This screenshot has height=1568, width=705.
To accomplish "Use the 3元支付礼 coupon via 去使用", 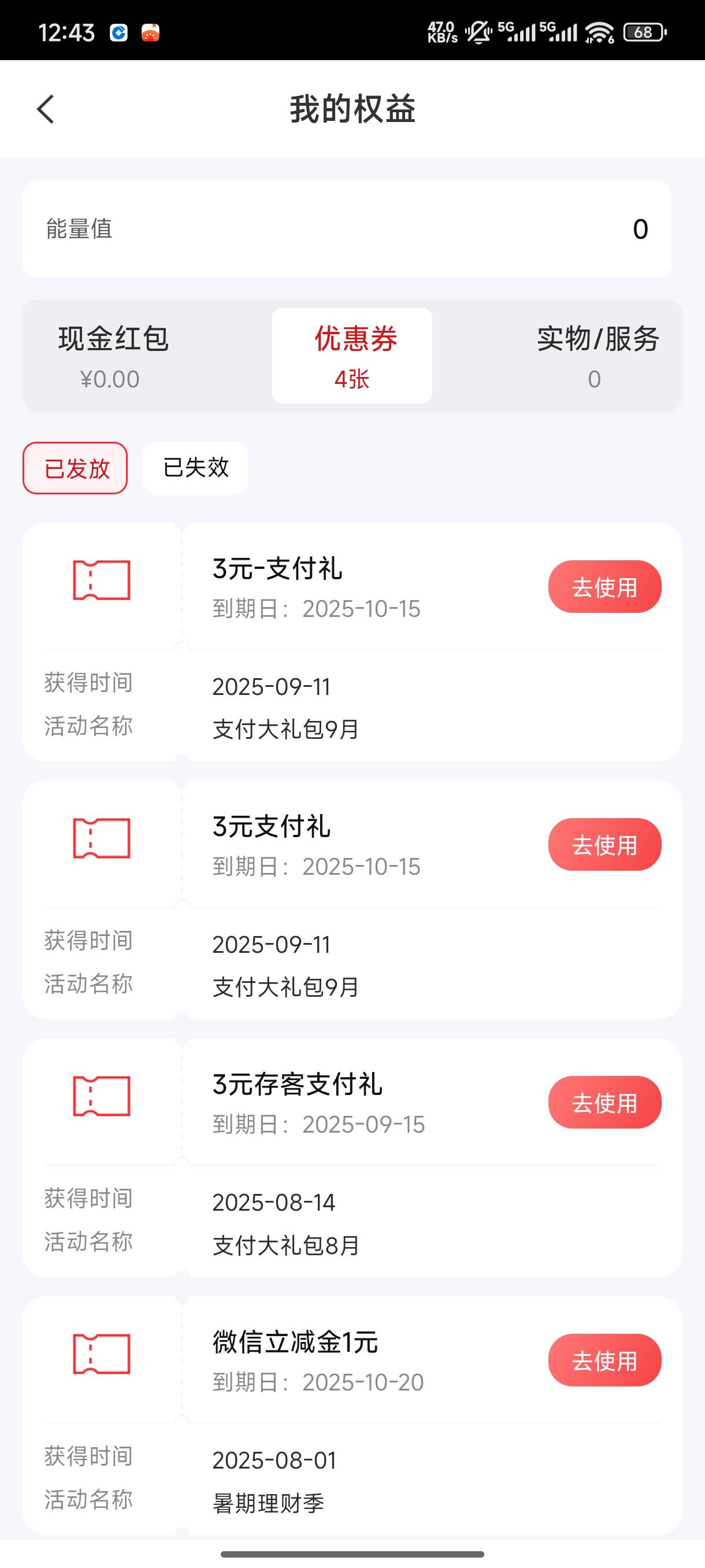I will [x=604, y=844].
